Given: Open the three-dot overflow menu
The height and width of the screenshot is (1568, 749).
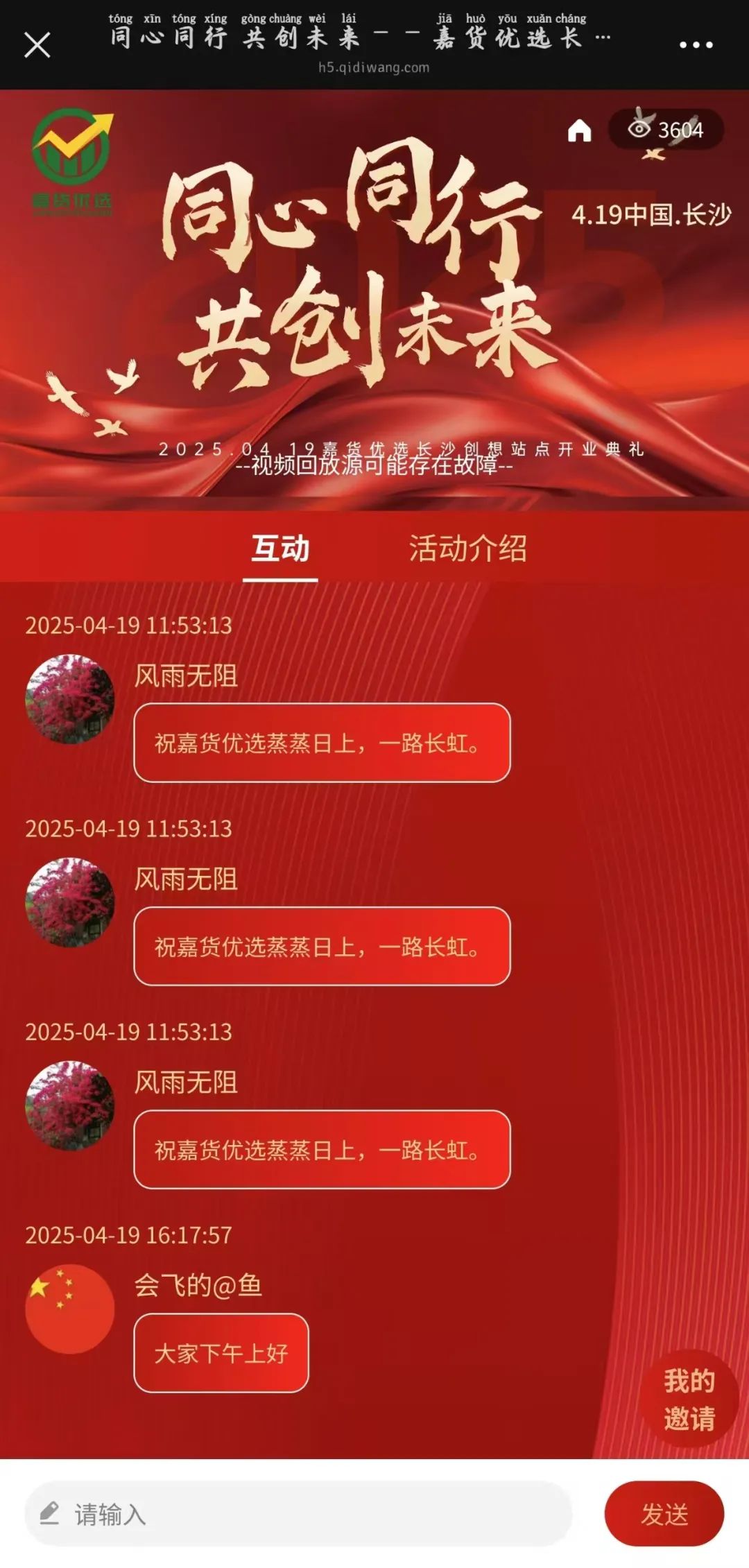Looking at the screenshot, I should [x=696, y=45].
